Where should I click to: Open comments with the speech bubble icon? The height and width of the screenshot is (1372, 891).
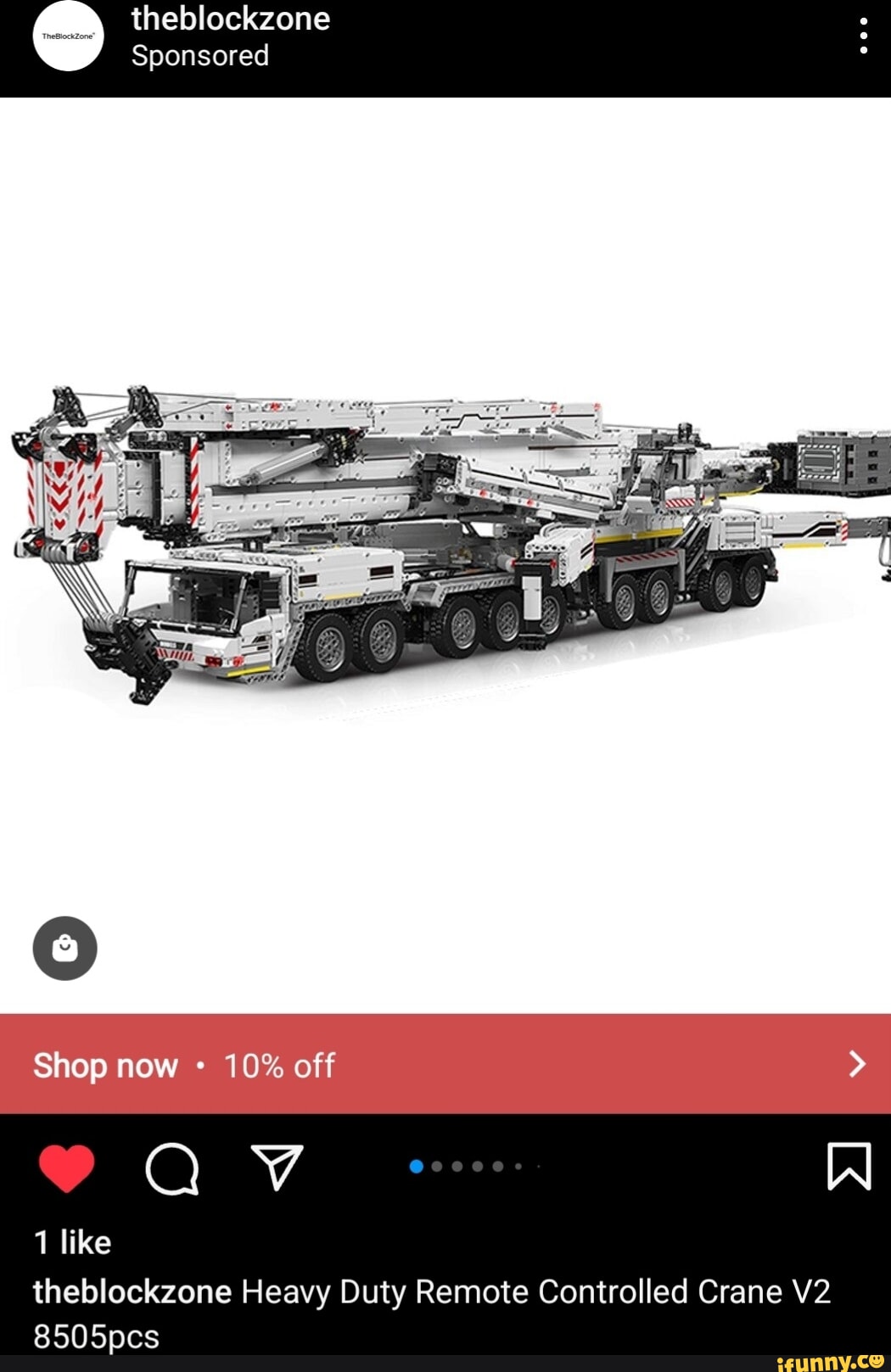click(x=172, y=1169)
